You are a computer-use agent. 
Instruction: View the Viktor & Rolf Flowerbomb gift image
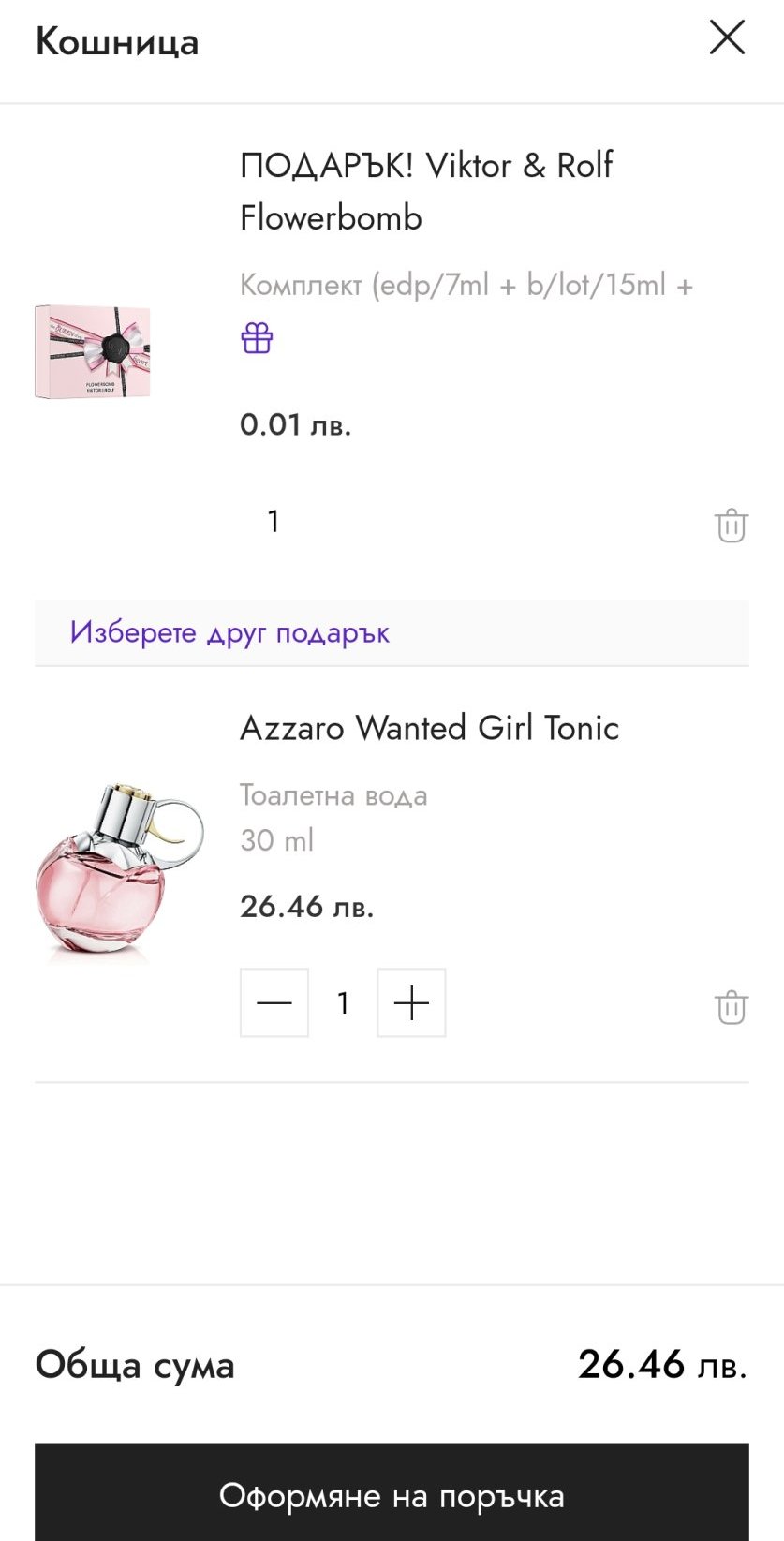pyautogui.click(x=93, y=351)
